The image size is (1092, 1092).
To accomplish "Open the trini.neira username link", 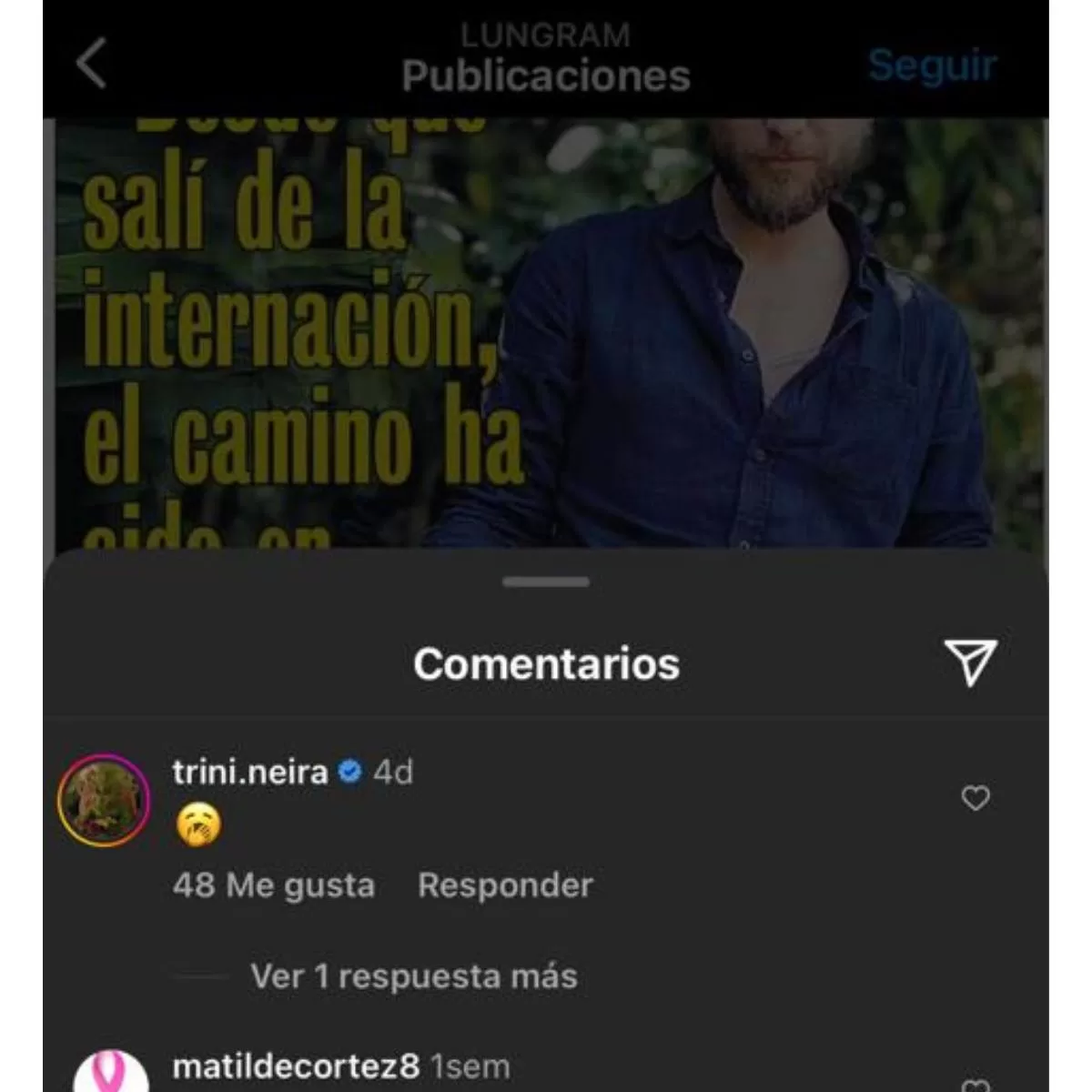I will (x=249, y=773).
